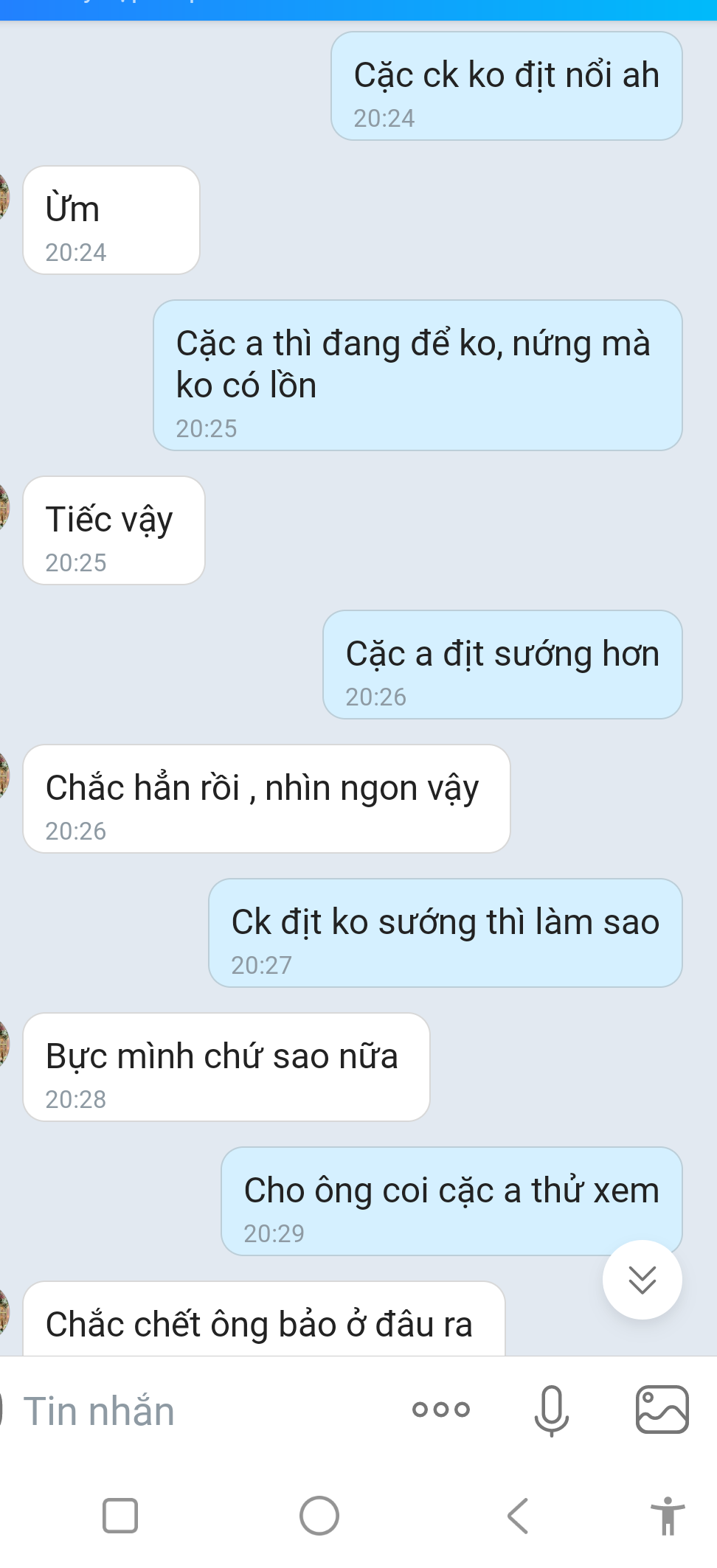Open the accessibility shortcut
The width and height of the screenshot is (717, 1568).
pyautogui.click(x=668, y=1516)
